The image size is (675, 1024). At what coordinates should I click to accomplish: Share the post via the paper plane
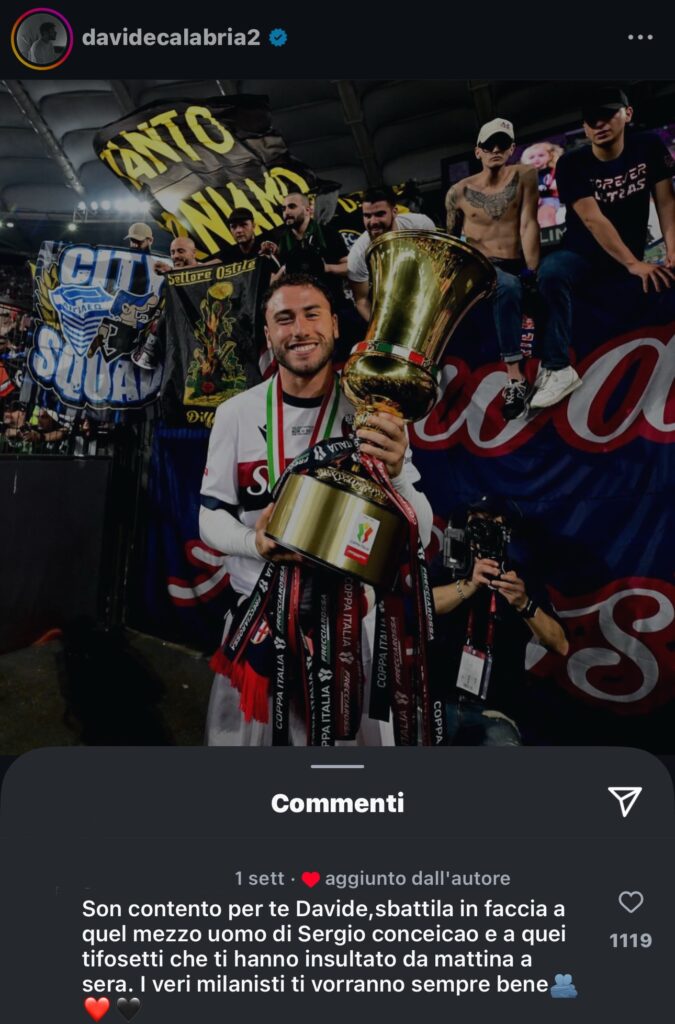(x=625, y=800)
